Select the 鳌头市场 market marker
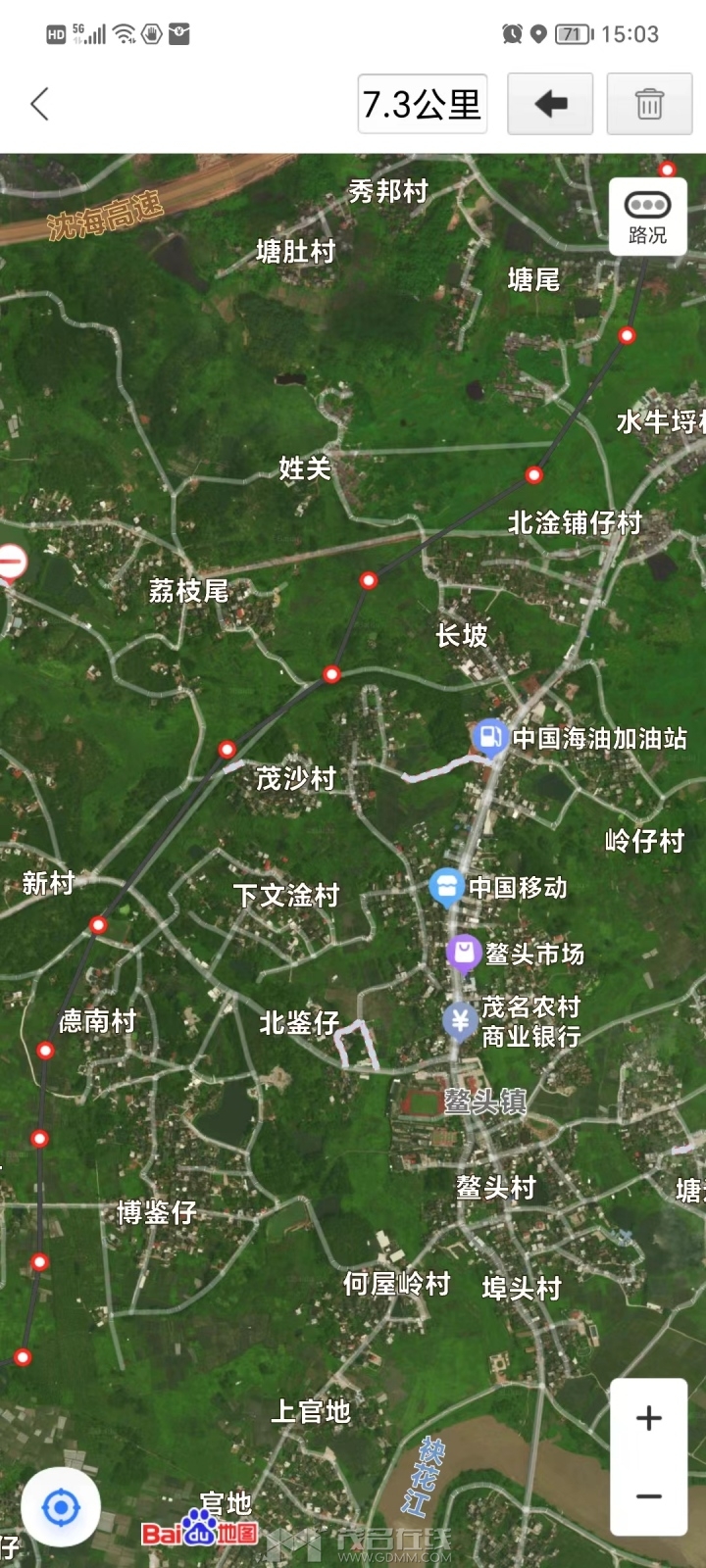Screen dimensions: 706x1568 pyautogui.click(x=463, y=953)
